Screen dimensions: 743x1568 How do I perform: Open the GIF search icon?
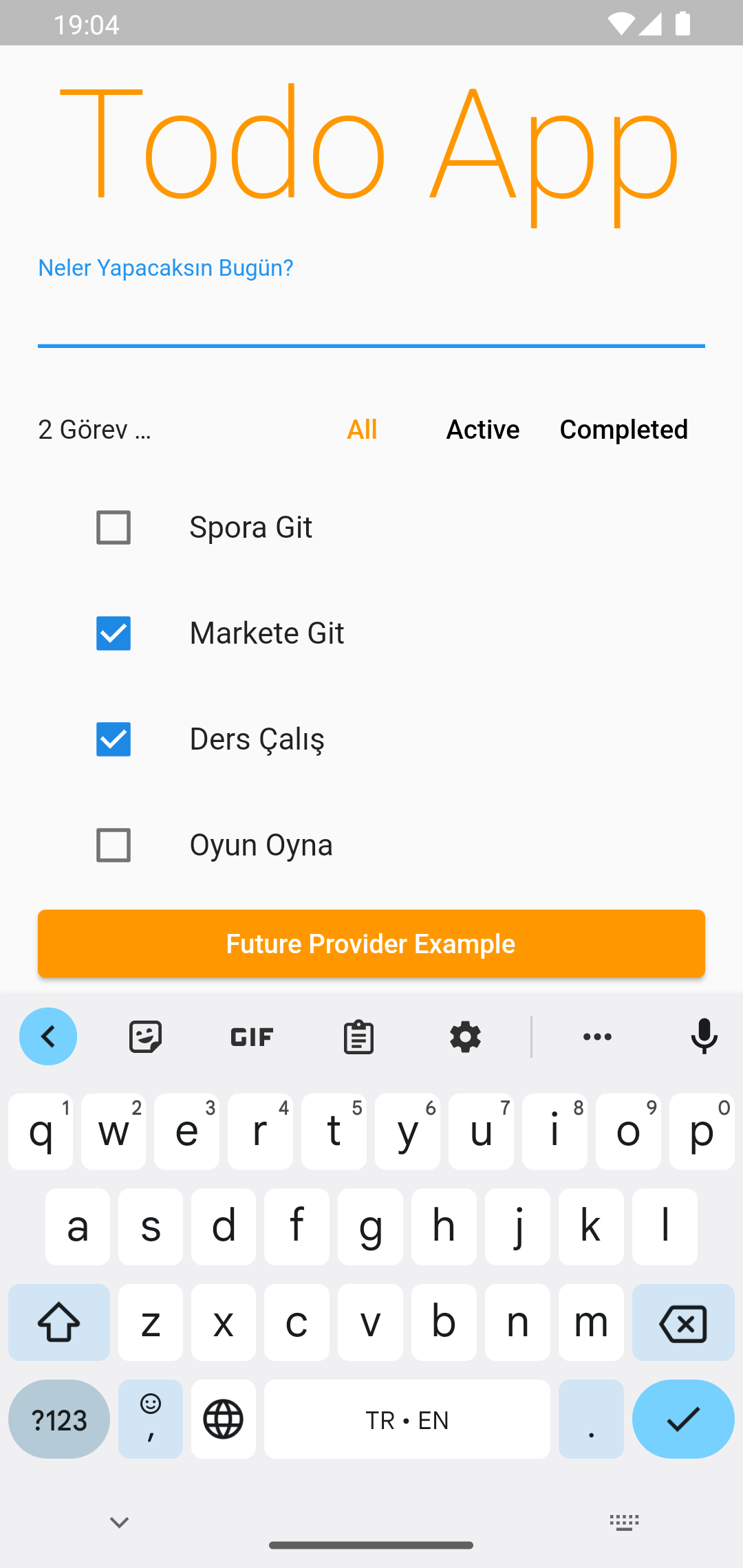coord(251,1036)
